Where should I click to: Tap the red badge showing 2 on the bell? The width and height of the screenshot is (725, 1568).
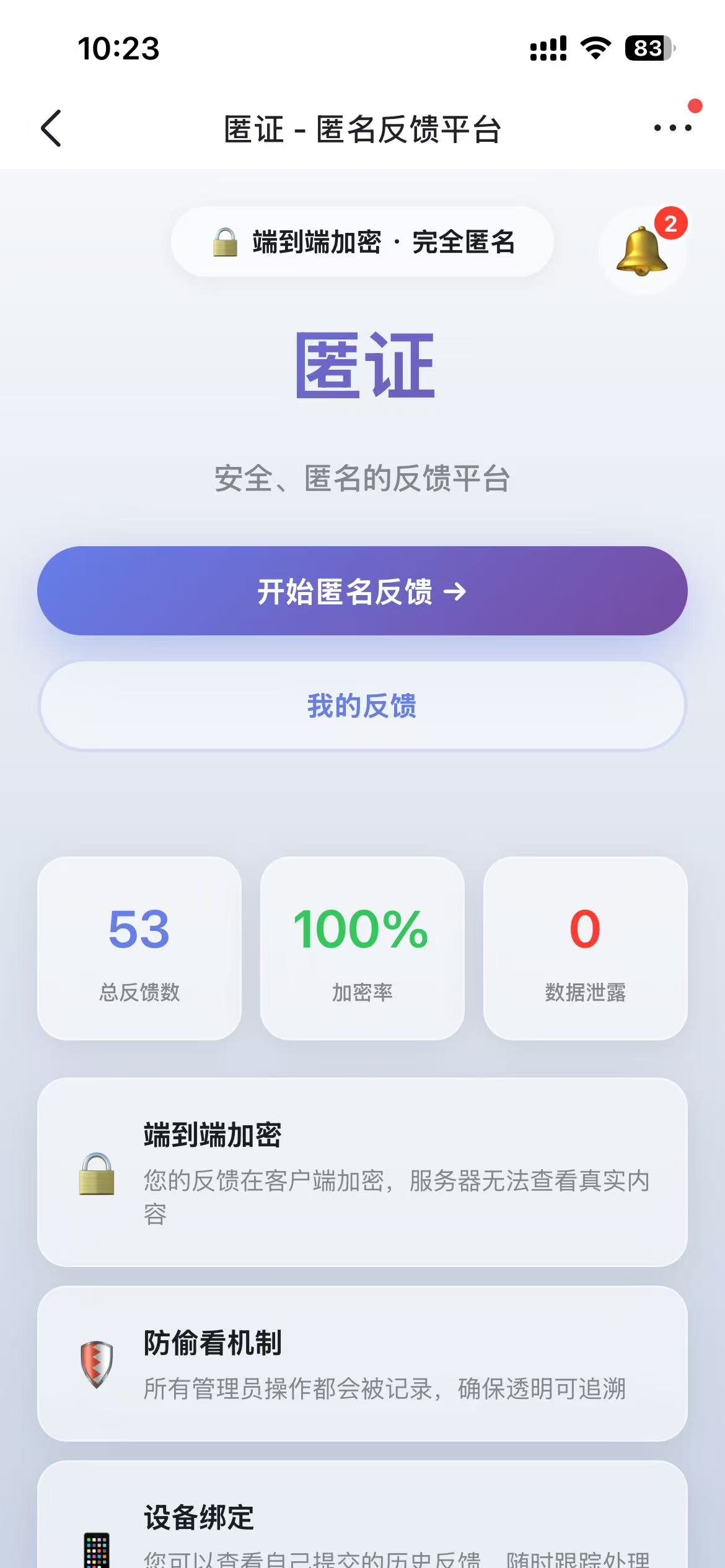pos(670,224)
